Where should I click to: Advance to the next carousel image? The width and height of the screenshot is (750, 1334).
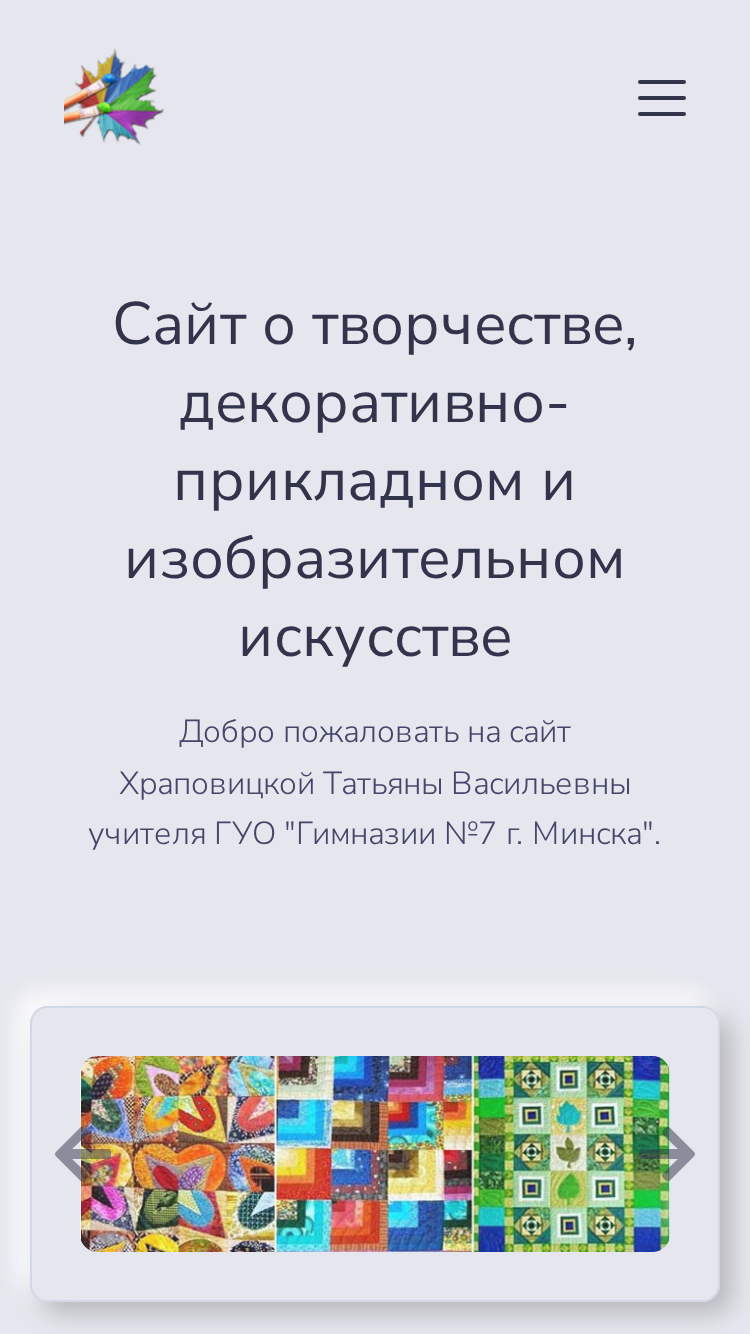673,1153
